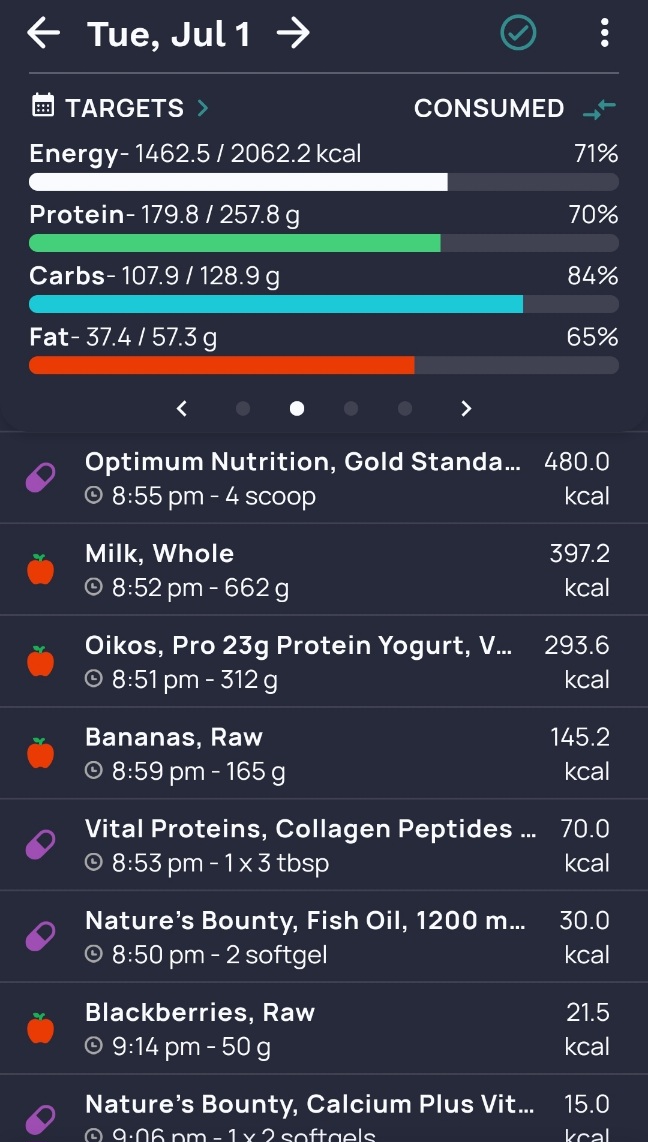Mark the day complete checkmark
Image resolution: width=648 pixels, height=1142 pixels.
pyautogui.click(x=518, y=34)
